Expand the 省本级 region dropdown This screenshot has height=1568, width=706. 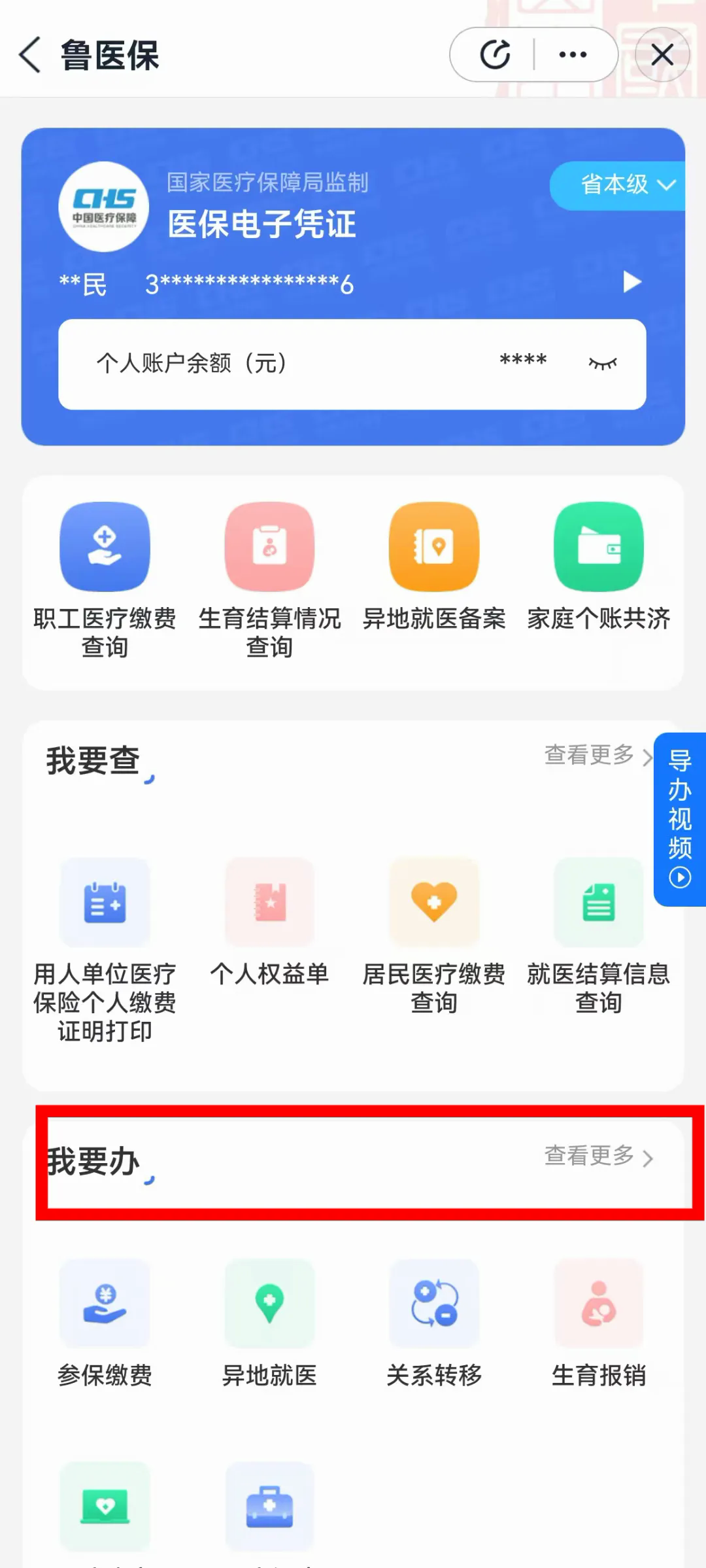pos(626,185)
